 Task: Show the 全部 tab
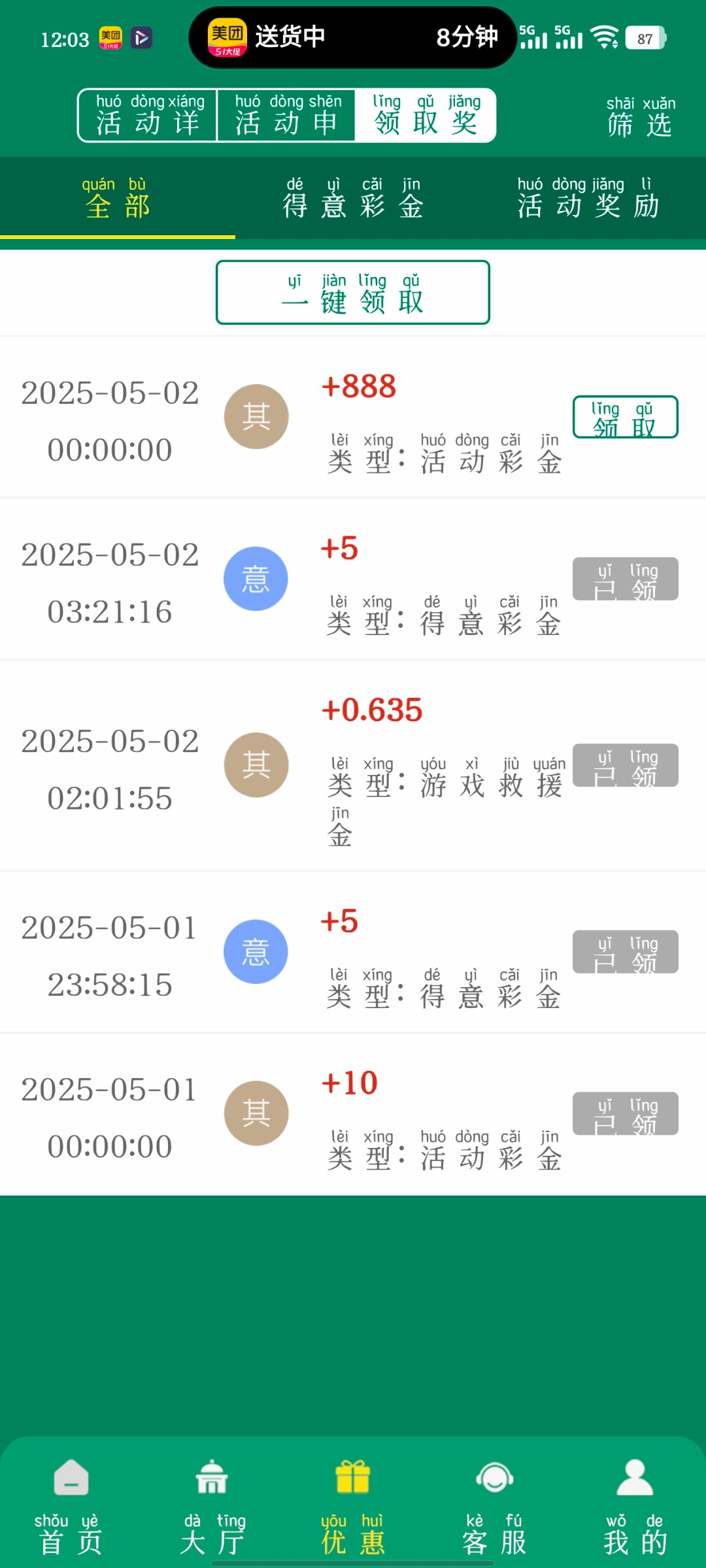[x=117, y=198]
